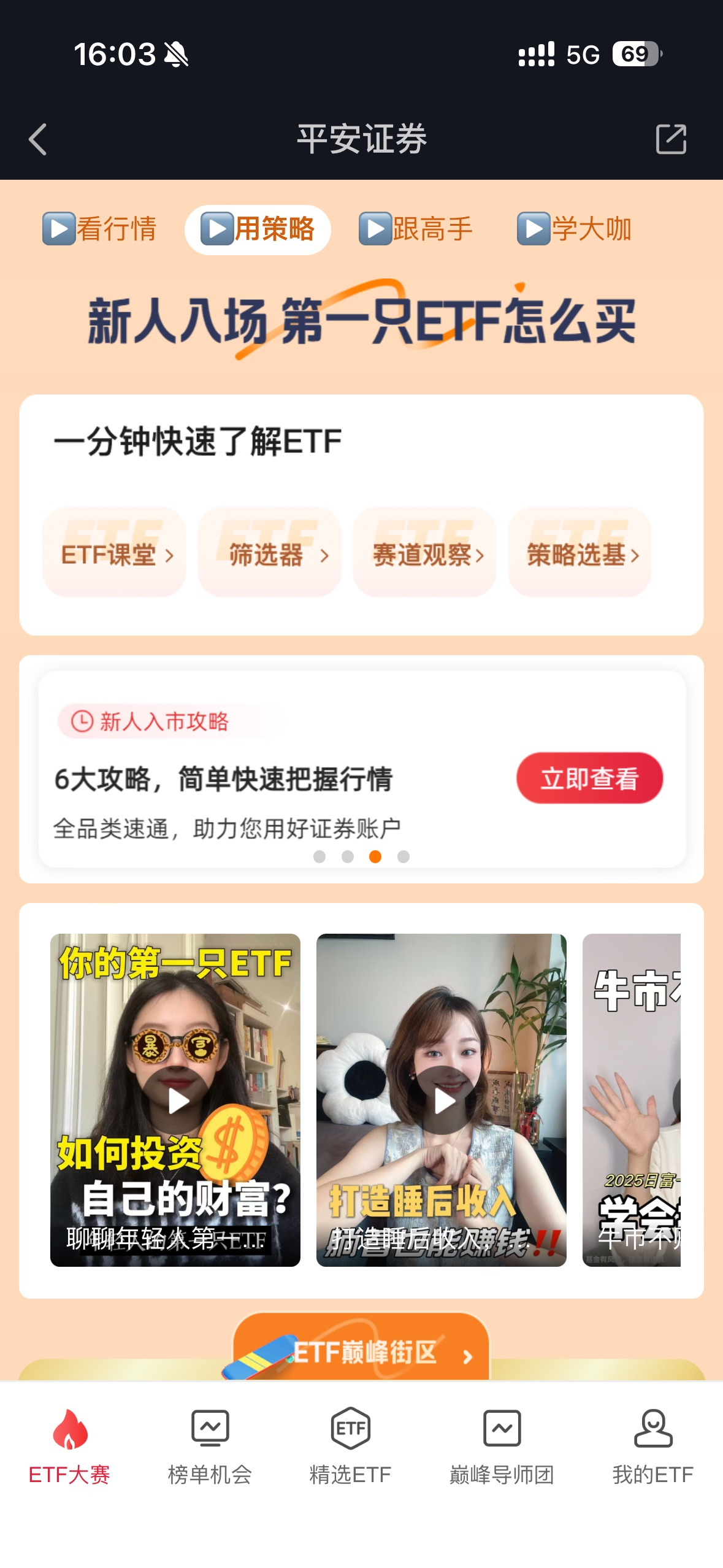Open 策略选基
The image size is (723, 1568).
coord(580,553)
